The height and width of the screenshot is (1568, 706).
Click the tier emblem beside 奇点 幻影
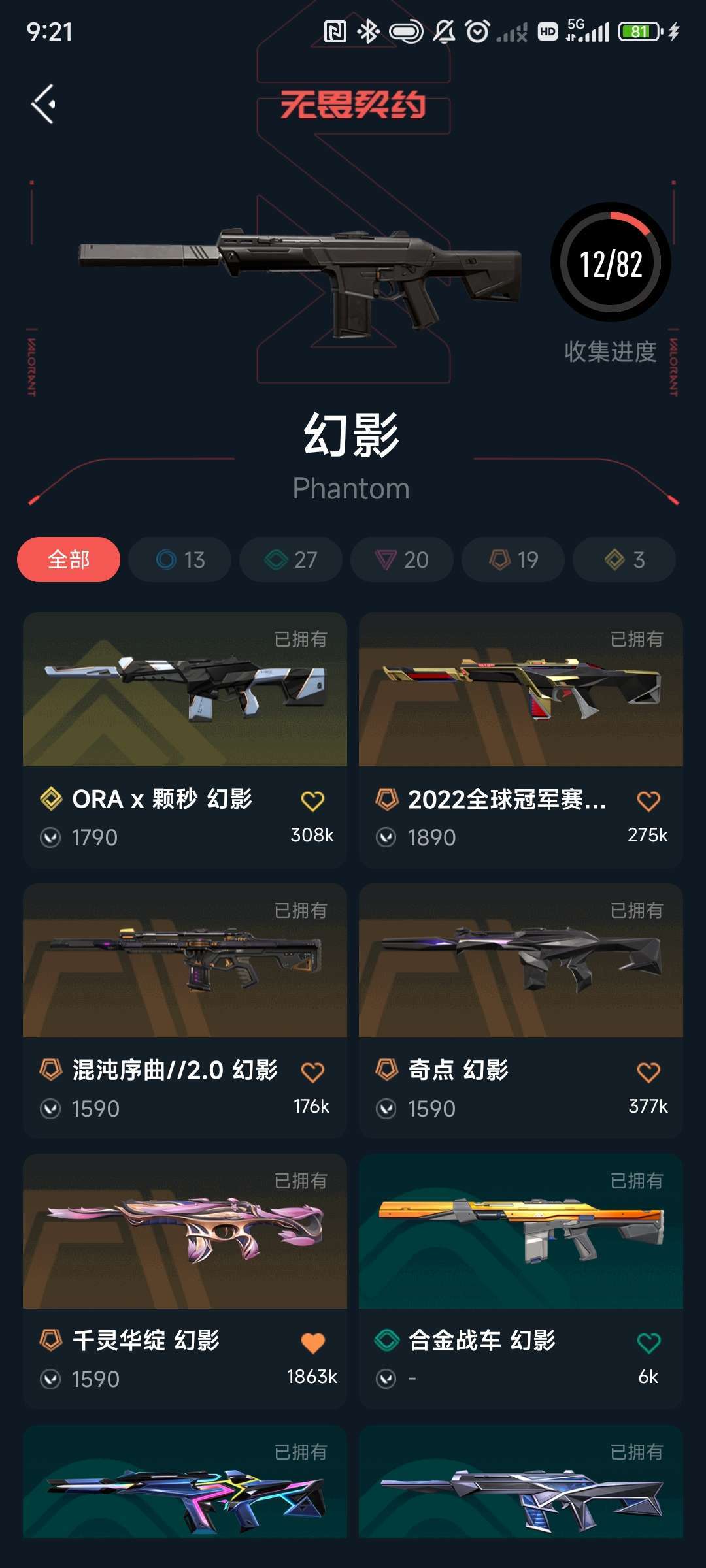388,1070
